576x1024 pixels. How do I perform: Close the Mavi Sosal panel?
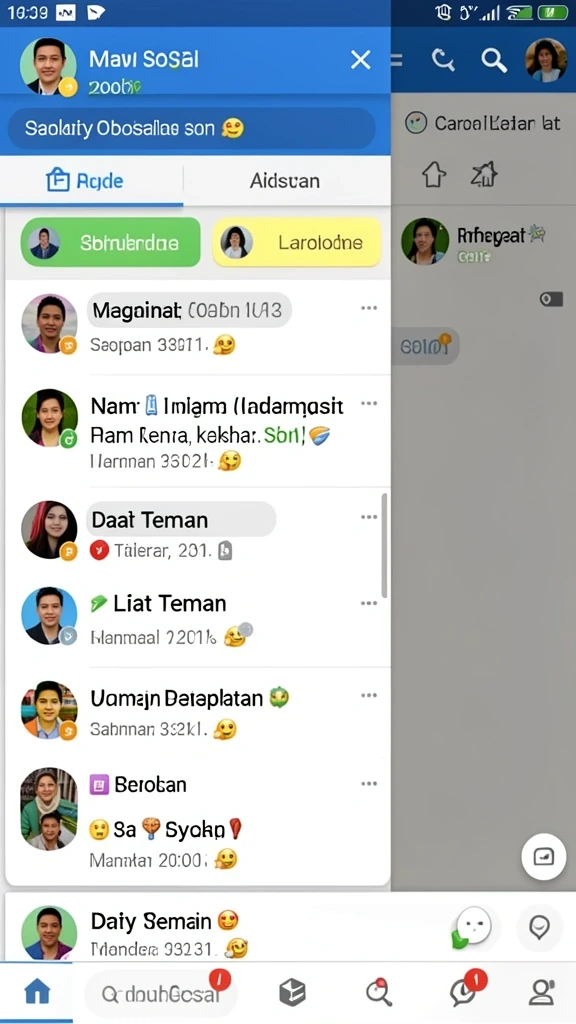[x=360, y=60]
